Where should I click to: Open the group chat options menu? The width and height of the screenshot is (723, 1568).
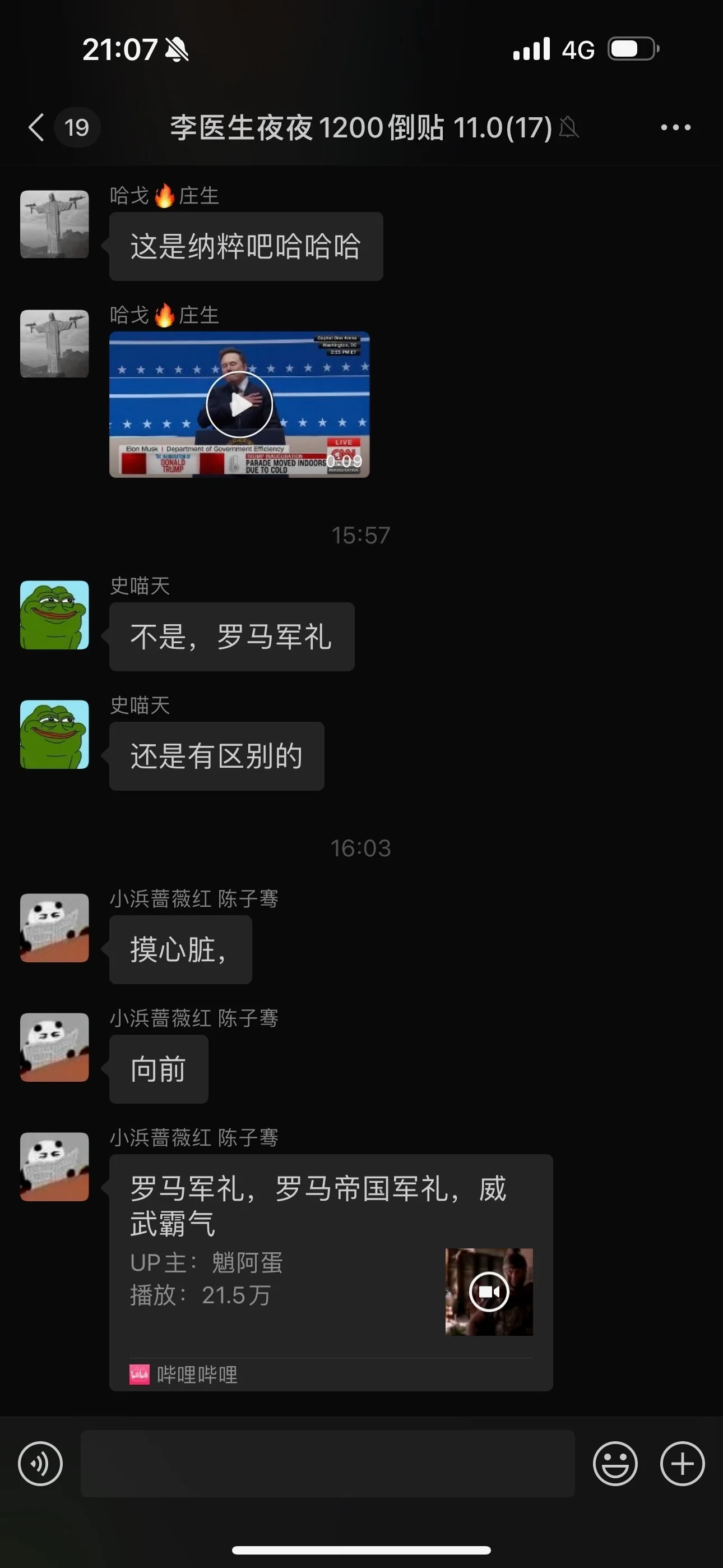(x=675, y=127)
